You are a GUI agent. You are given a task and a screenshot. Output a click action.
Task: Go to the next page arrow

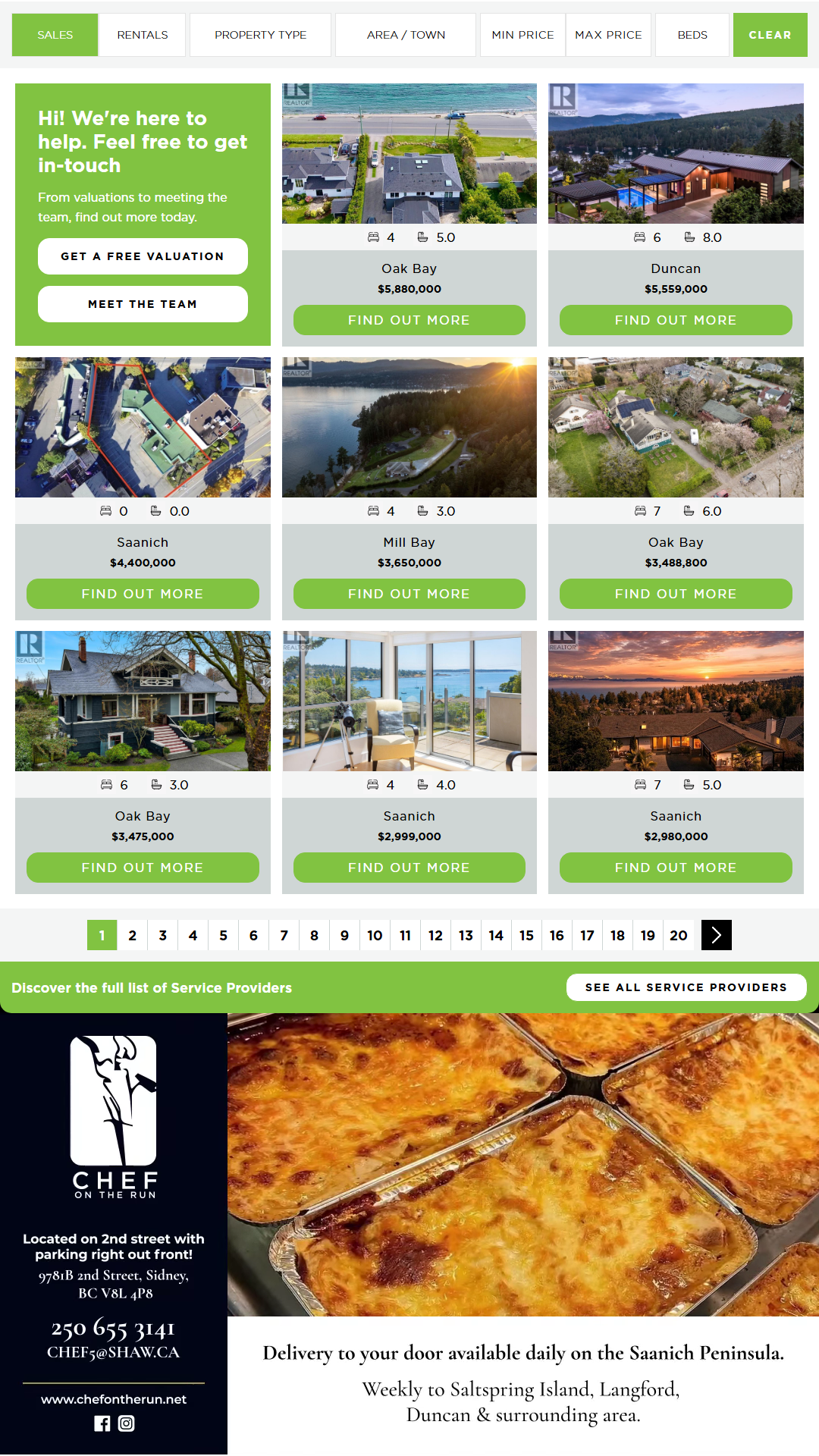coord(717,935)
